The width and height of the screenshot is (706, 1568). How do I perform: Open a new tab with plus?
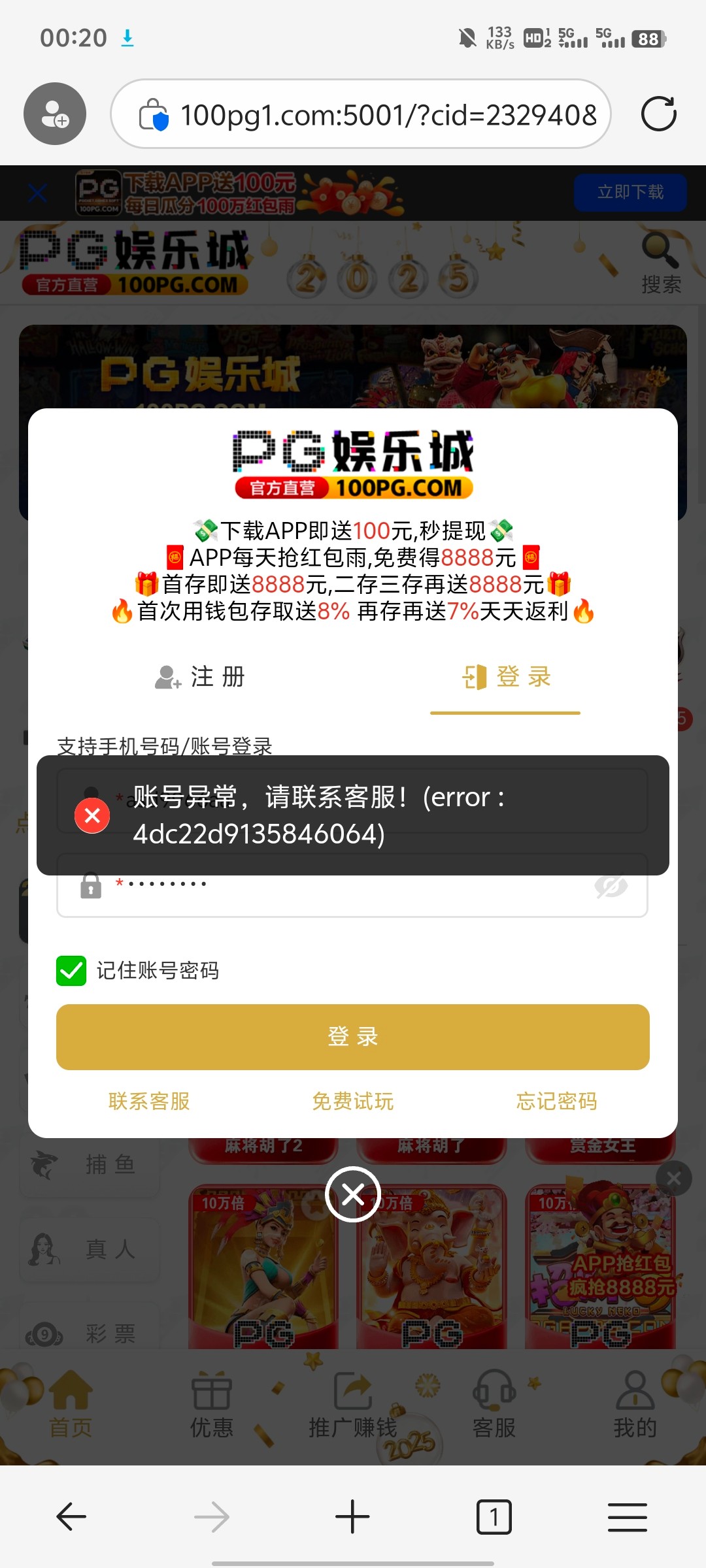(352, 1516)
